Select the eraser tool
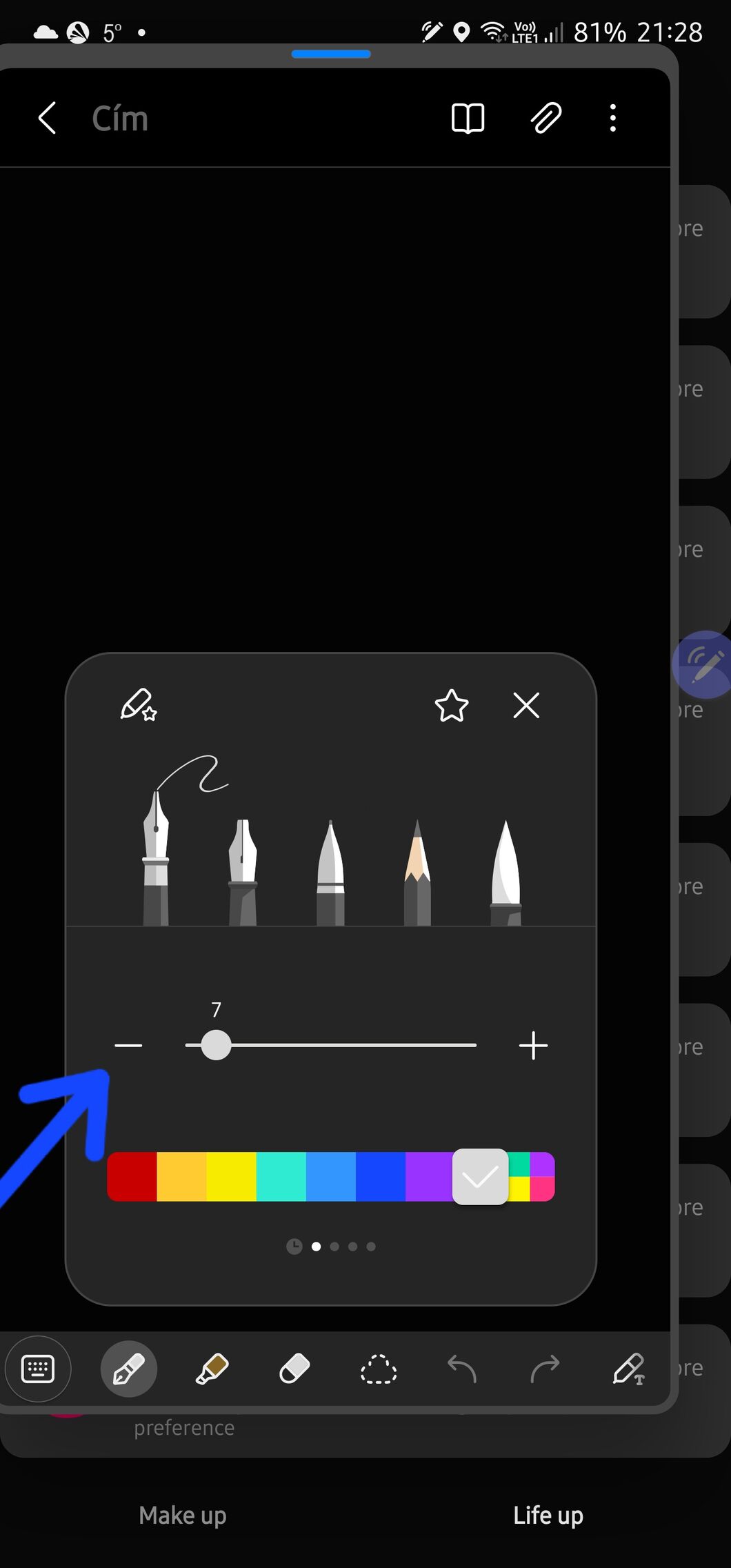The width and height of the screenshot is (731, 1568). [x=294, y=1369]
